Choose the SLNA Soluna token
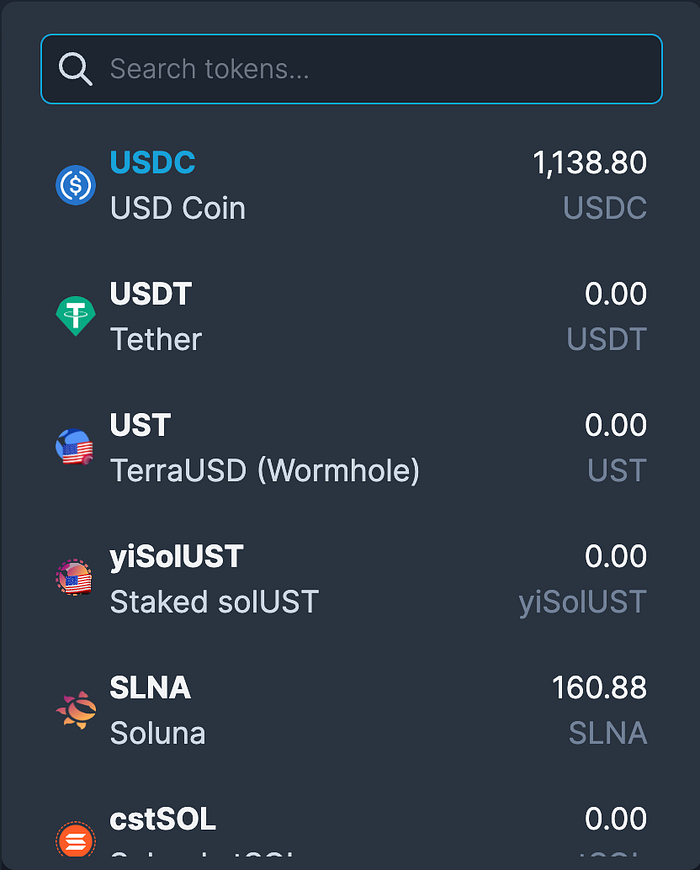Screen dimensions: 700x870 [350, 710]
